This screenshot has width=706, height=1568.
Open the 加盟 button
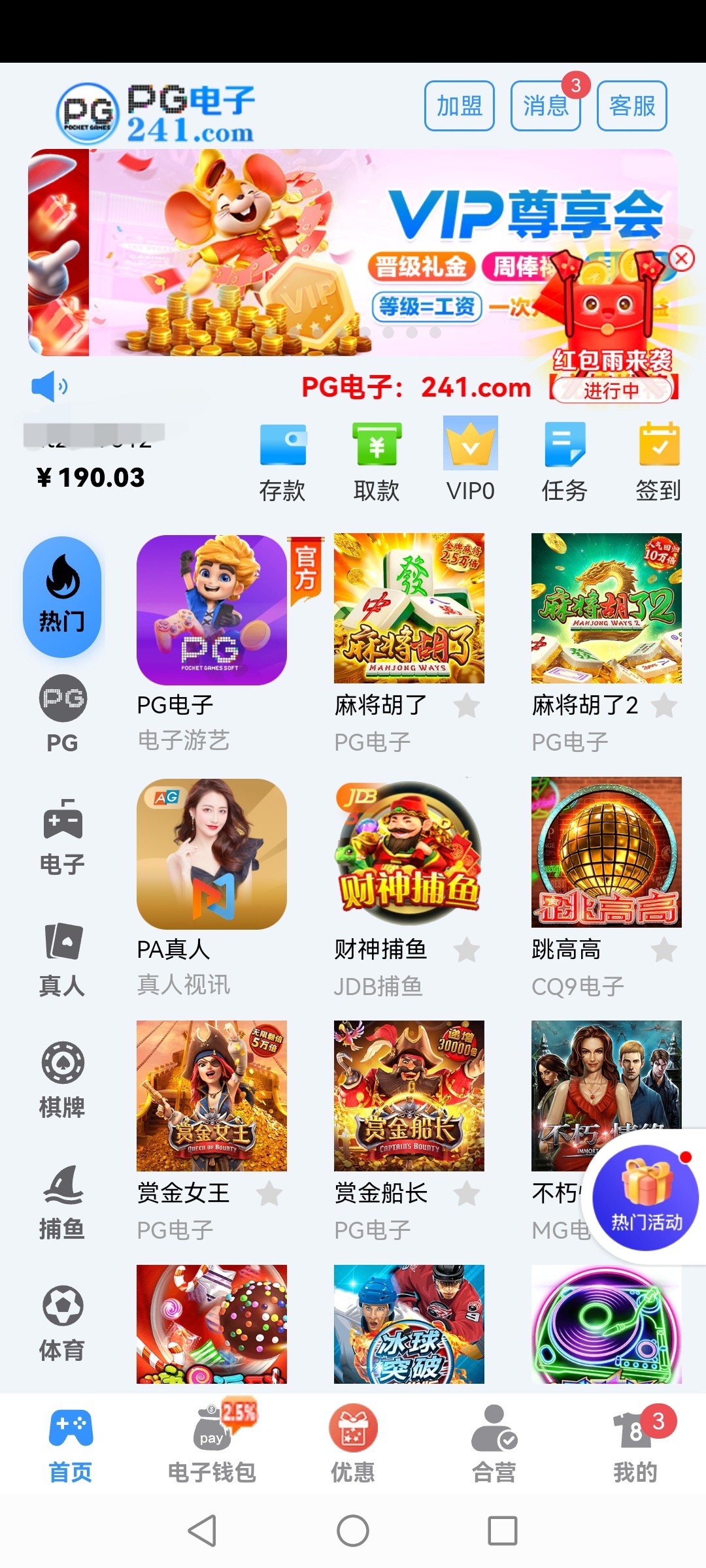[459, 106]
